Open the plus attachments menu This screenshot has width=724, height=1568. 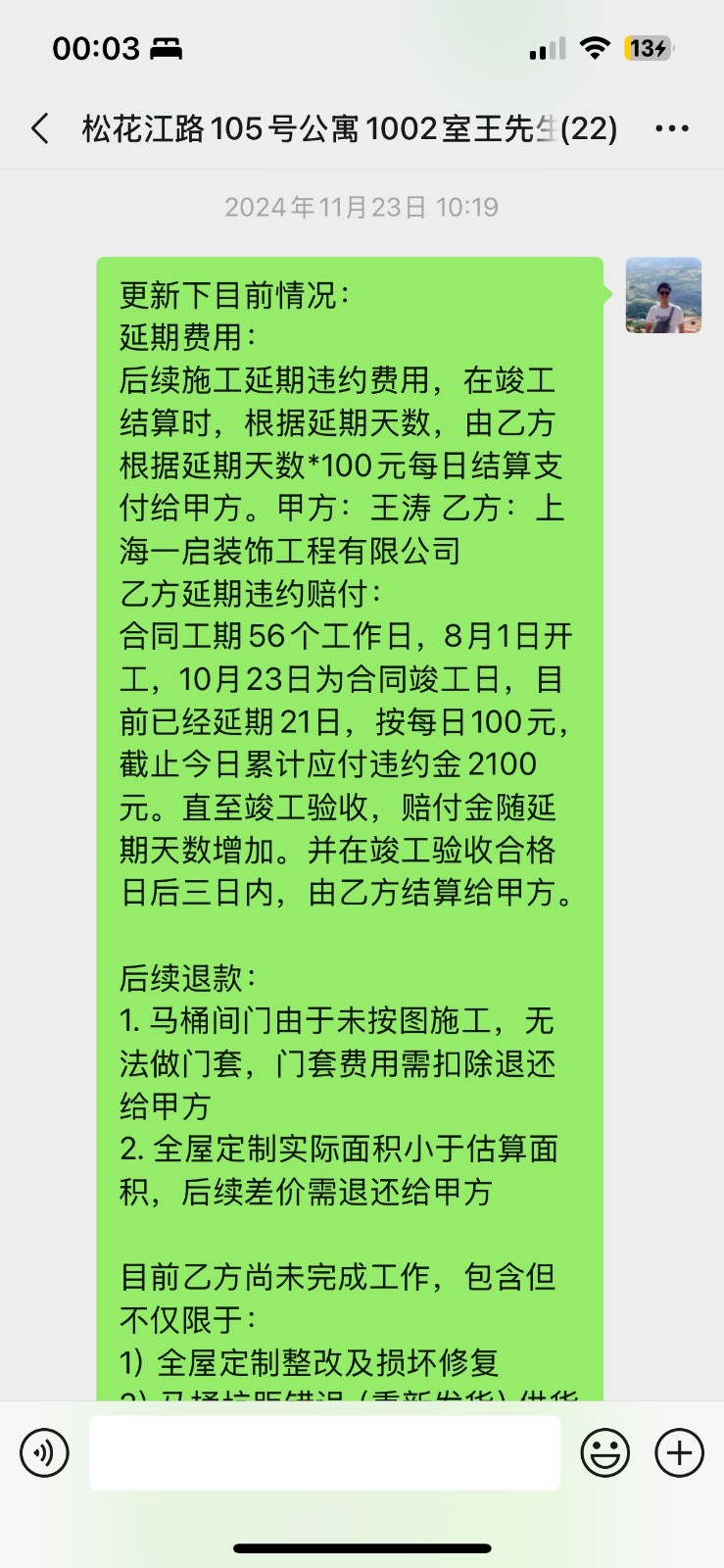[x=679, y=1452]
